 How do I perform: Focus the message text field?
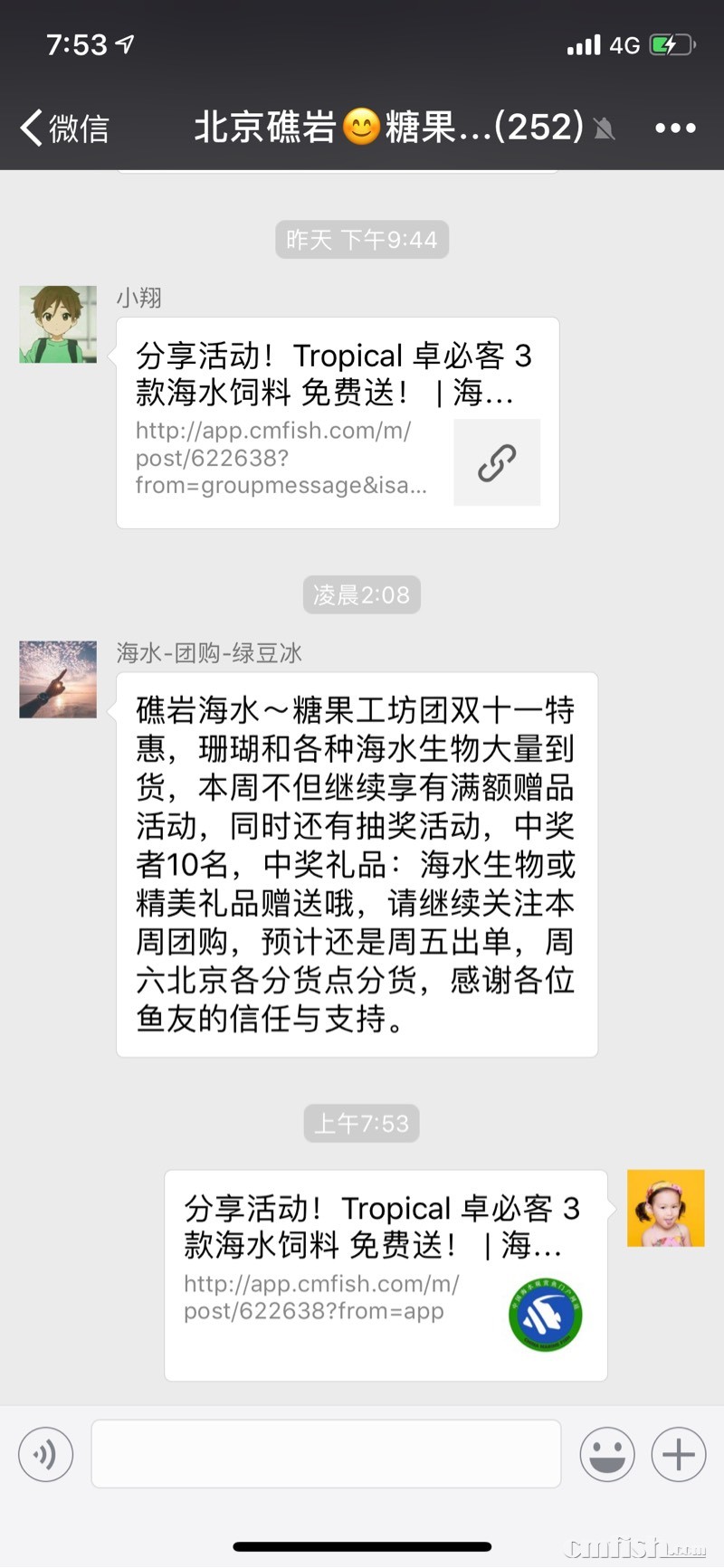[x=326, y=1454]
